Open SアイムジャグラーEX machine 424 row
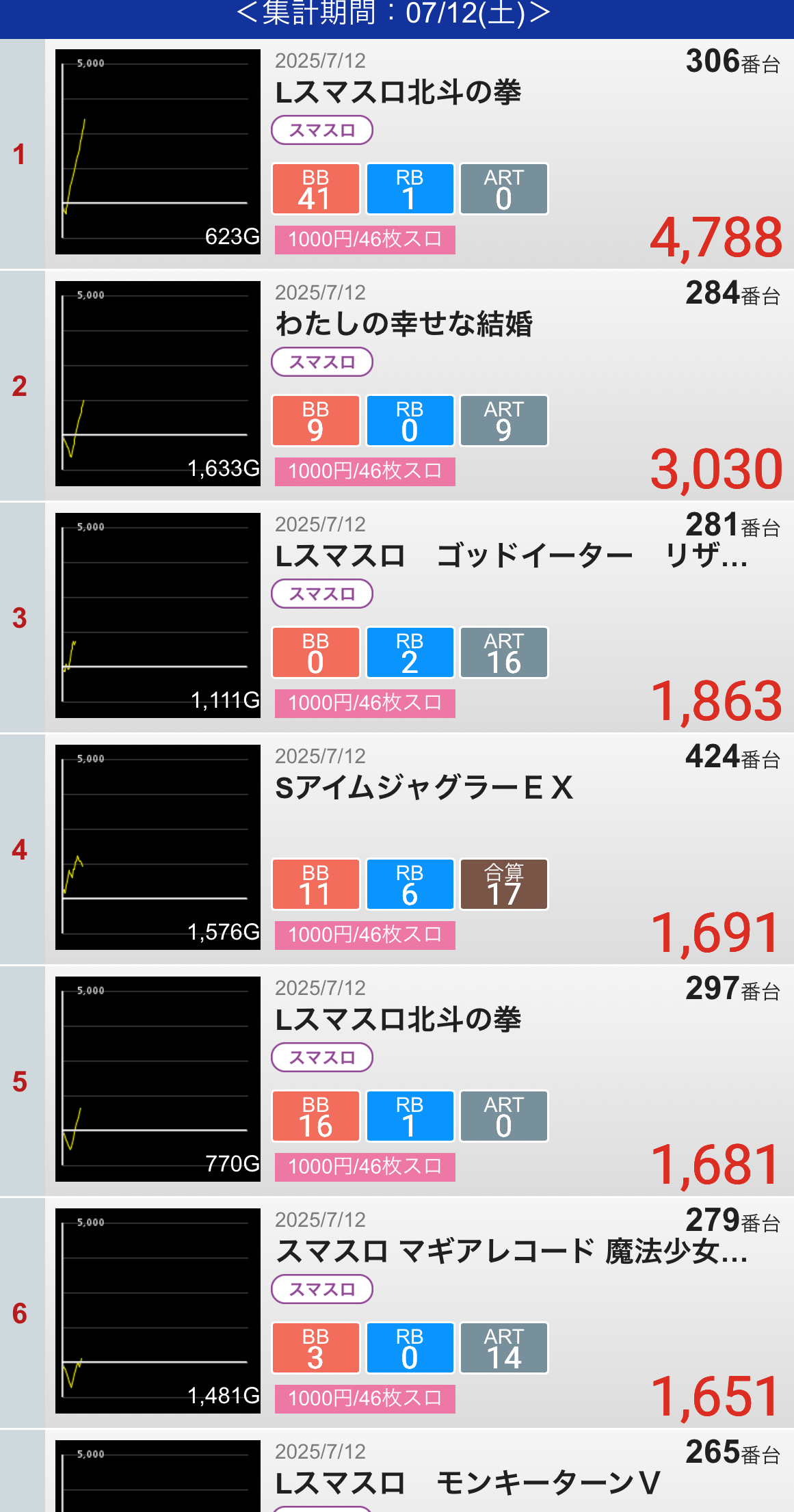This screenshot has width=794, height=1512. click(397, 849)
